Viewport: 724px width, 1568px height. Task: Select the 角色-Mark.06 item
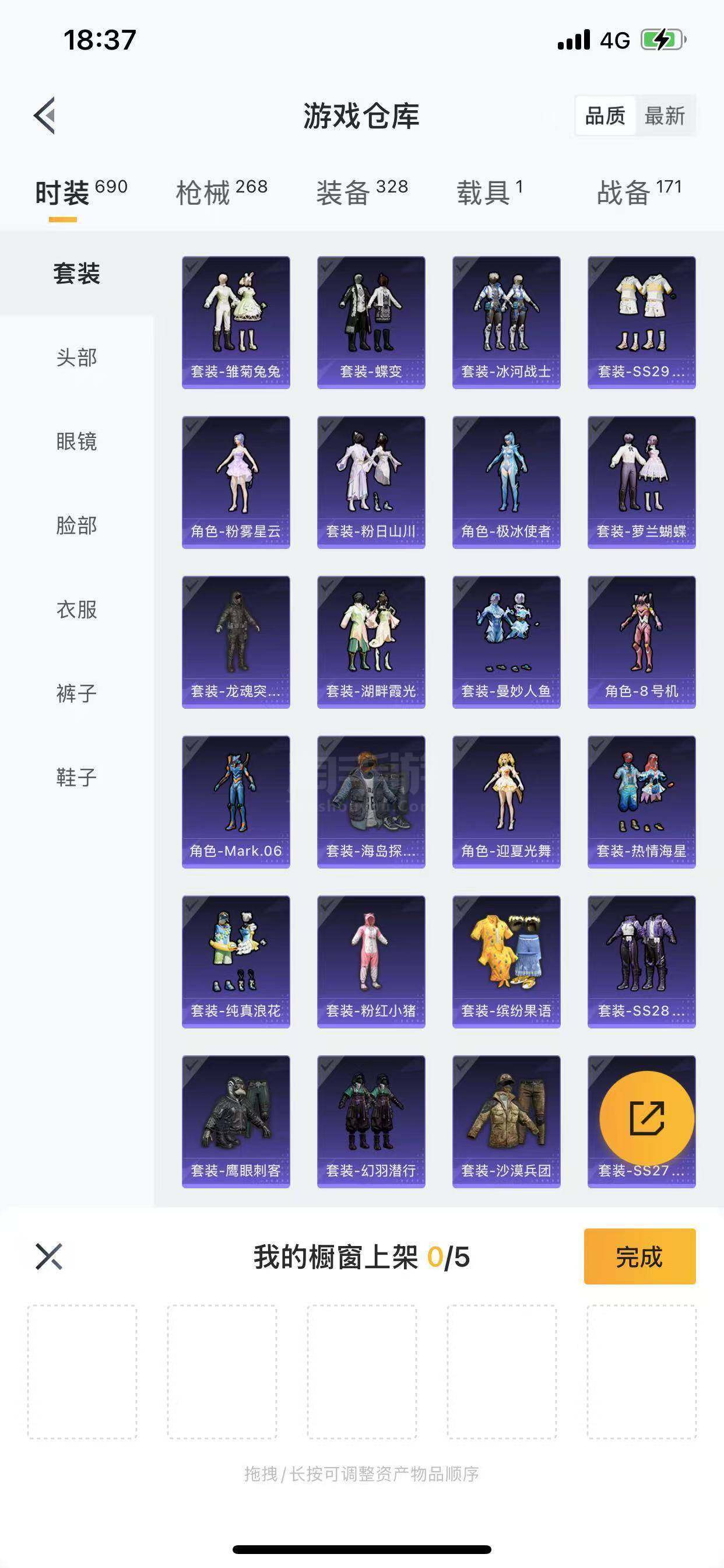[x=236, y=801]
